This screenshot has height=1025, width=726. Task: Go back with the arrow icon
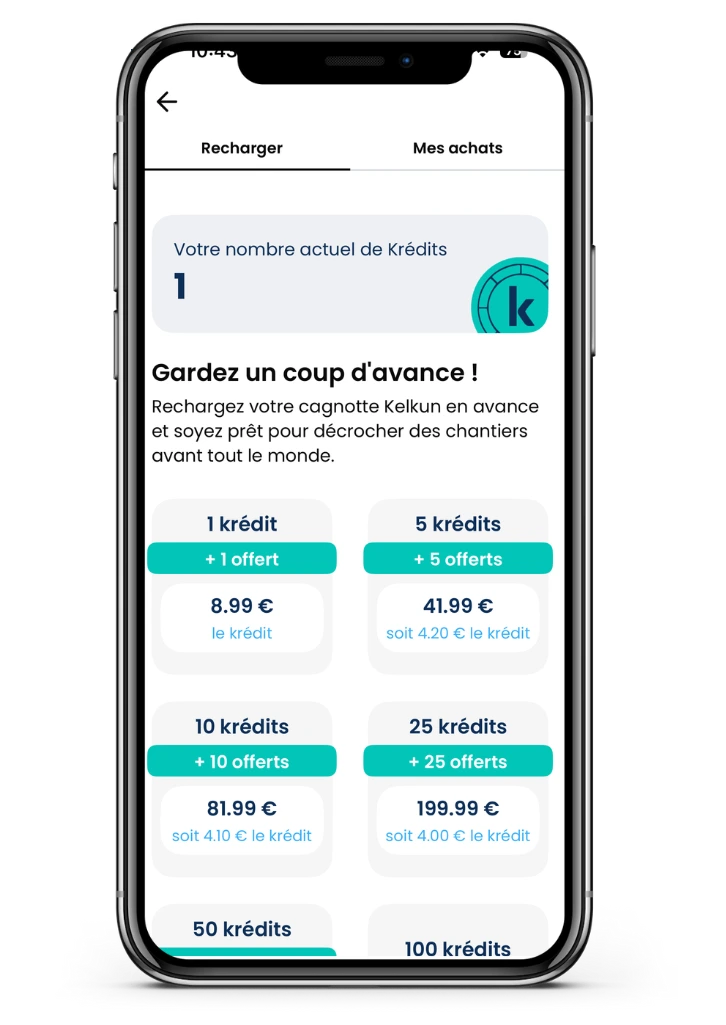167,102
